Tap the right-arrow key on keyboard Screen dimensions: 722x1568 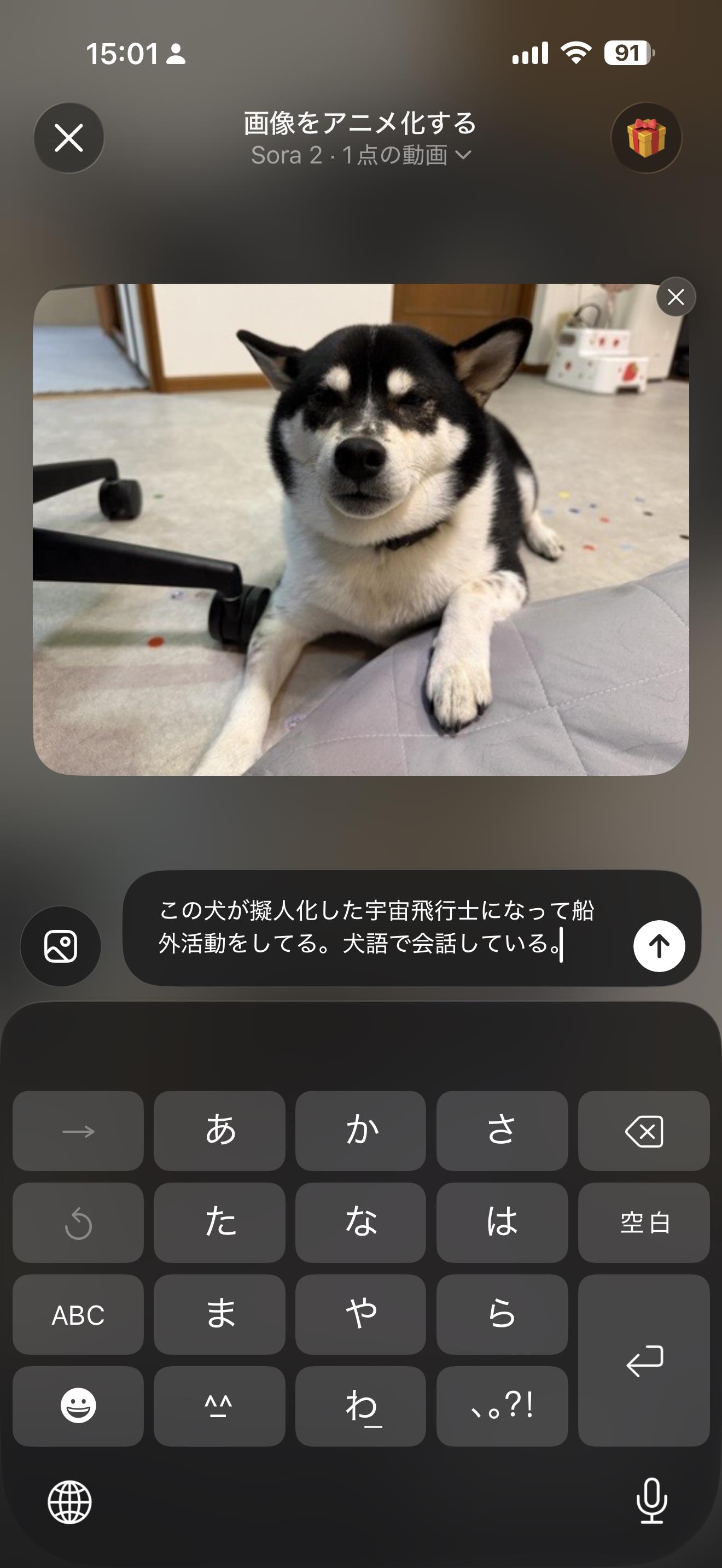pyautogui.click(x=78, y=1131)
